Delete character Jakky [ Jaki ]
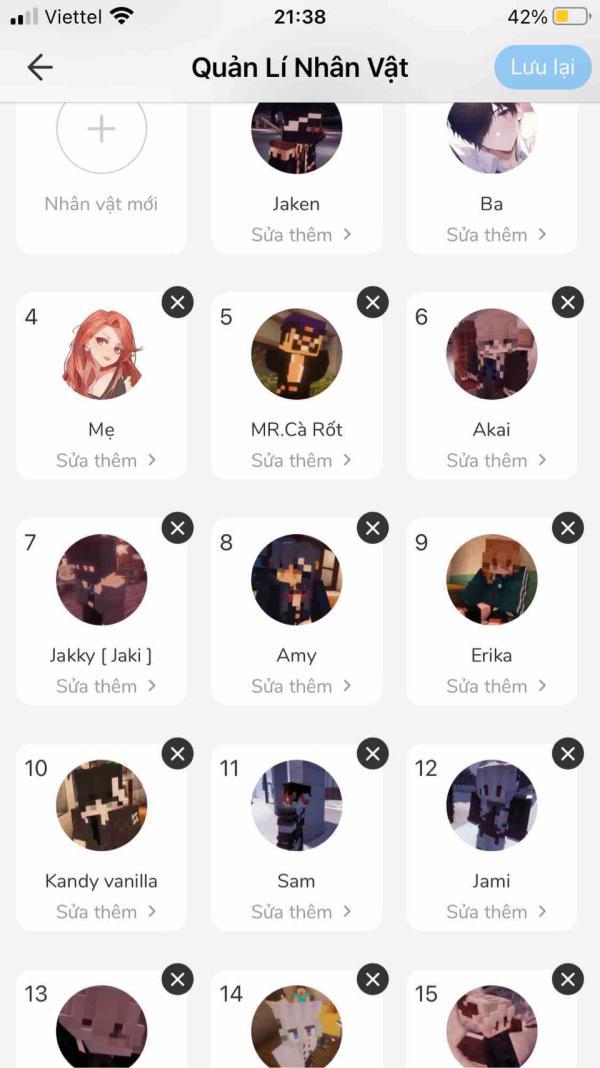The width and height of the screenshot is (600, 1068). coord(177,527)
